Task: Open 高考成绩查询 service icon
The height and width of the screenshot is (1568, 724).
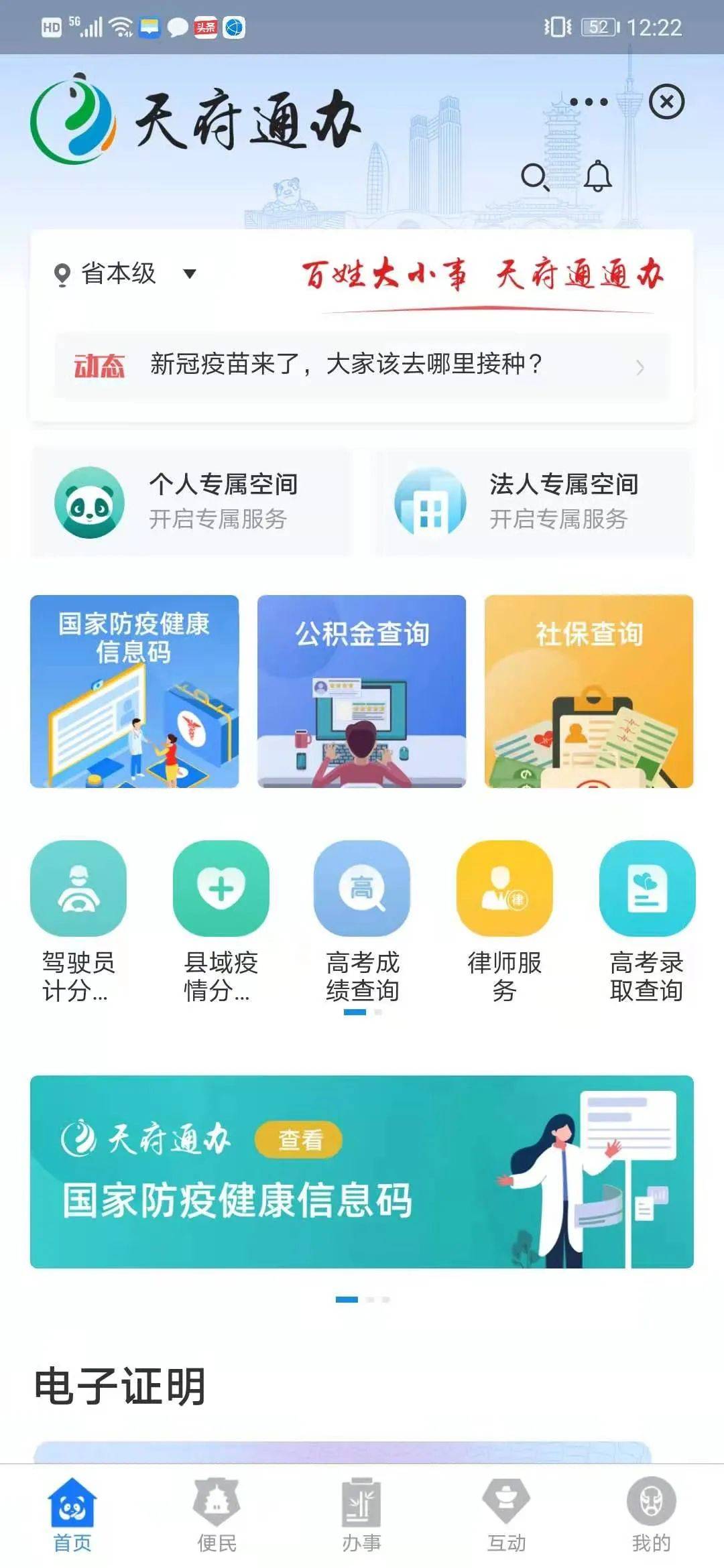Action: coord(362,889)
